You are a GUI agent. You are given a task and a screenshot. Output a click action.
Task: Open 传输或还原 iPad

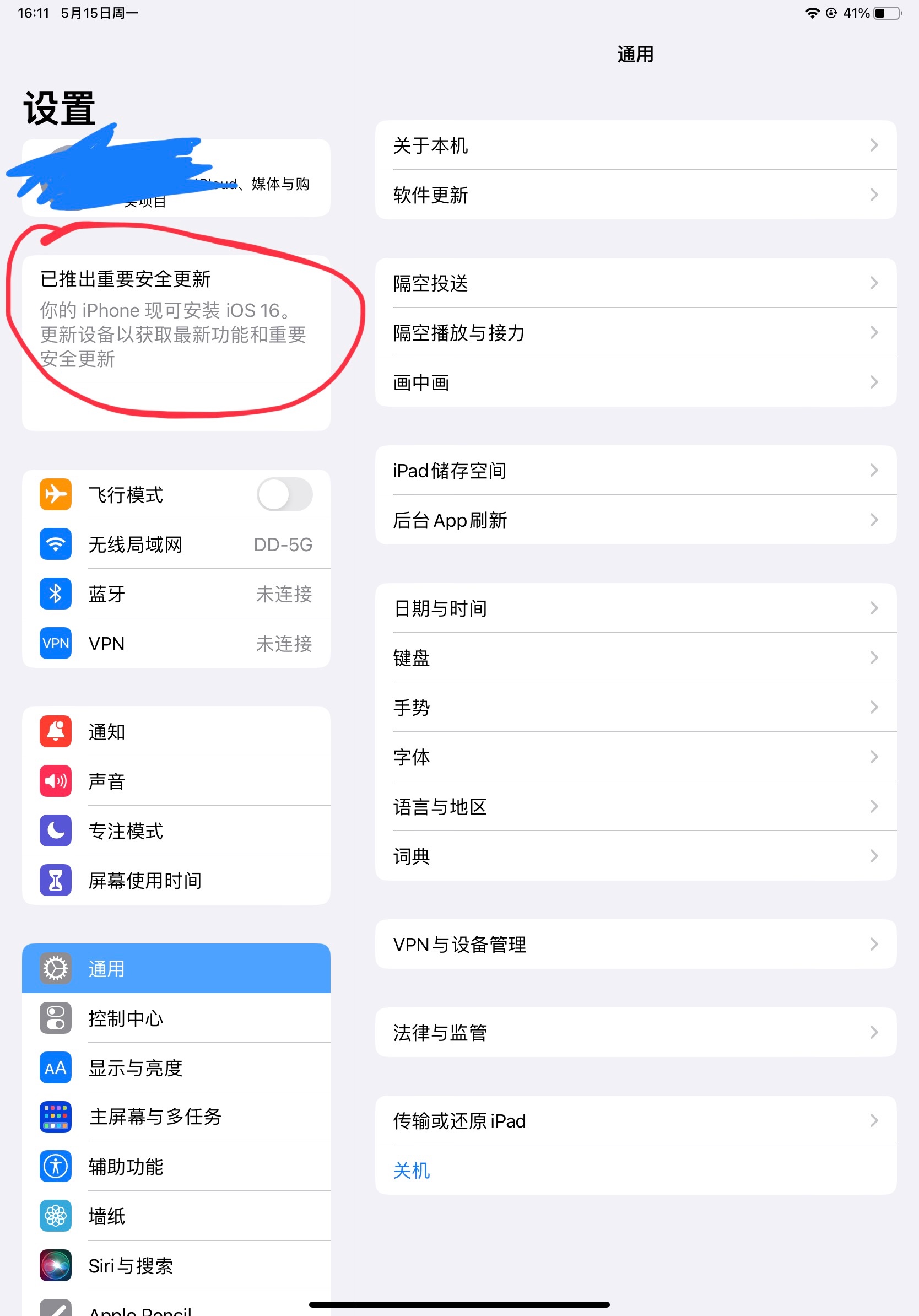point(635,1120)
